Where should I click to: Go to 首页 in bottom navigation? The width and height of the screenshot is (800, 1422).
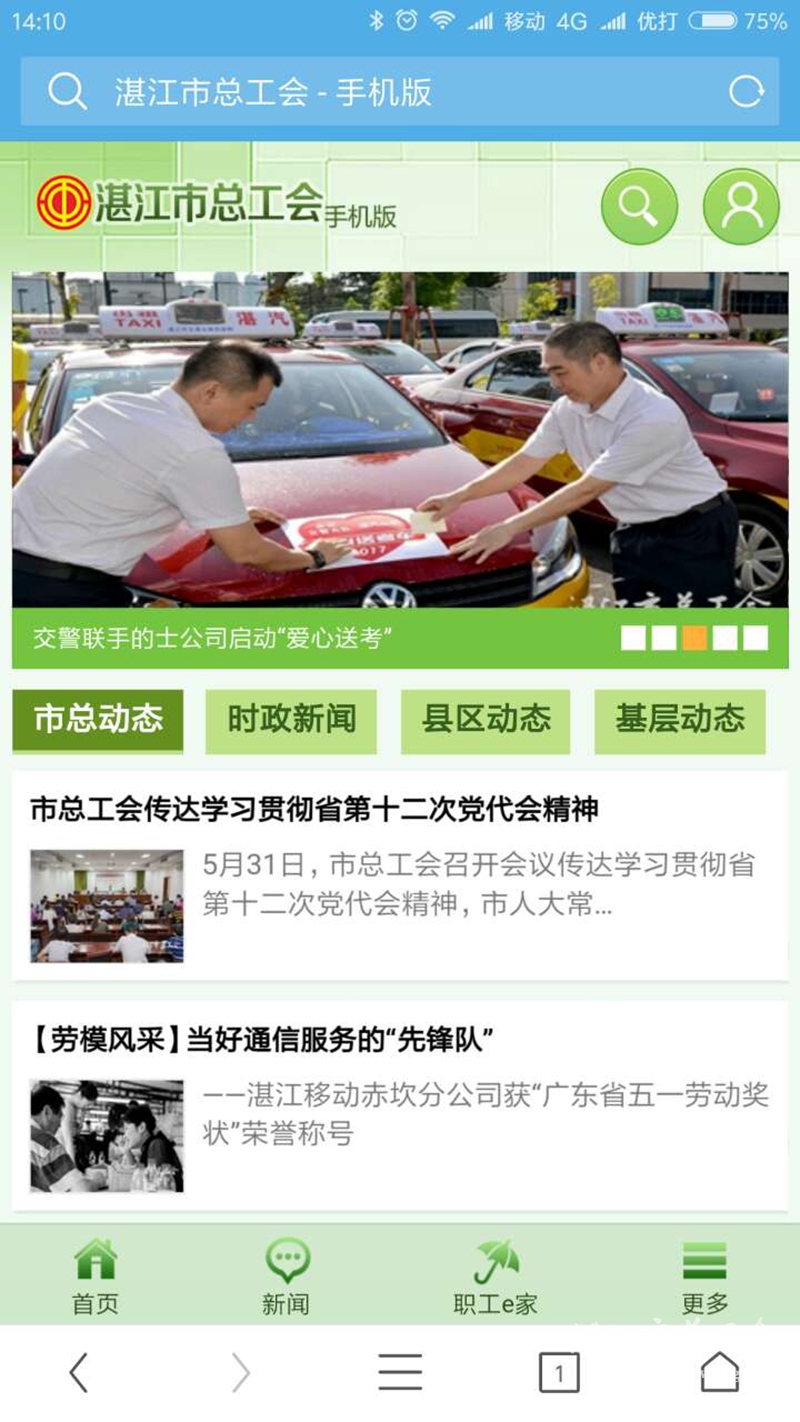click(96, 1276)
